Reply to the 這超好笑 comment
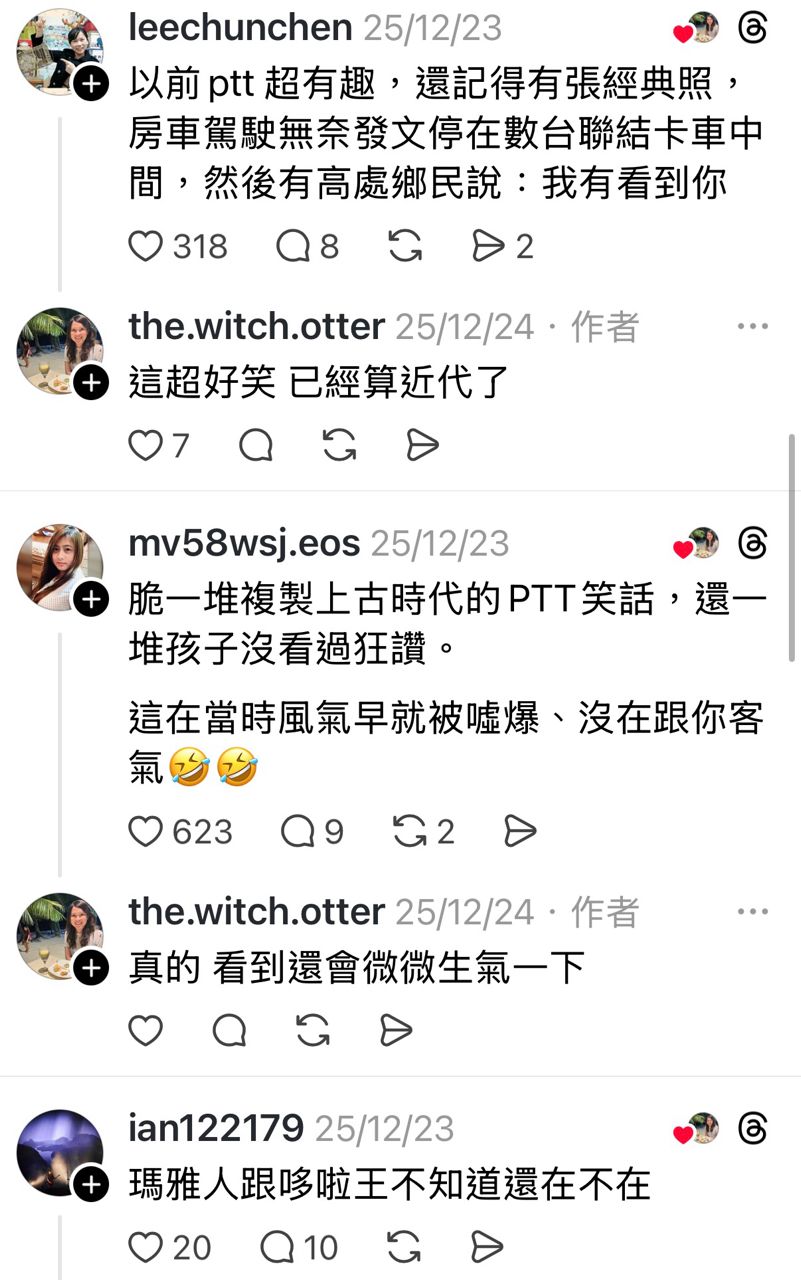Image resolution: width=801 pixels, height=1280 pixels. 256,445
